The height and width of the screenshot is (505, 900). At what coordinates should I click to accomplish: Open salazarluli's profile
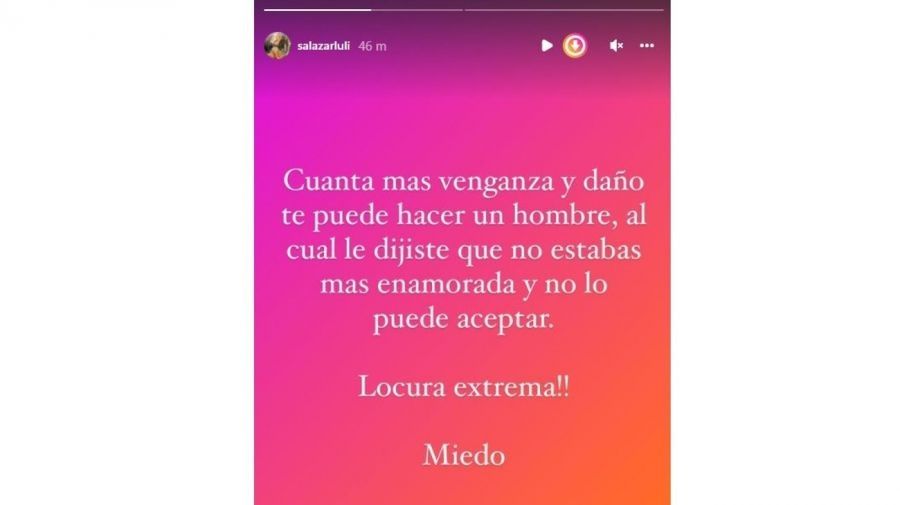point(321,46)
